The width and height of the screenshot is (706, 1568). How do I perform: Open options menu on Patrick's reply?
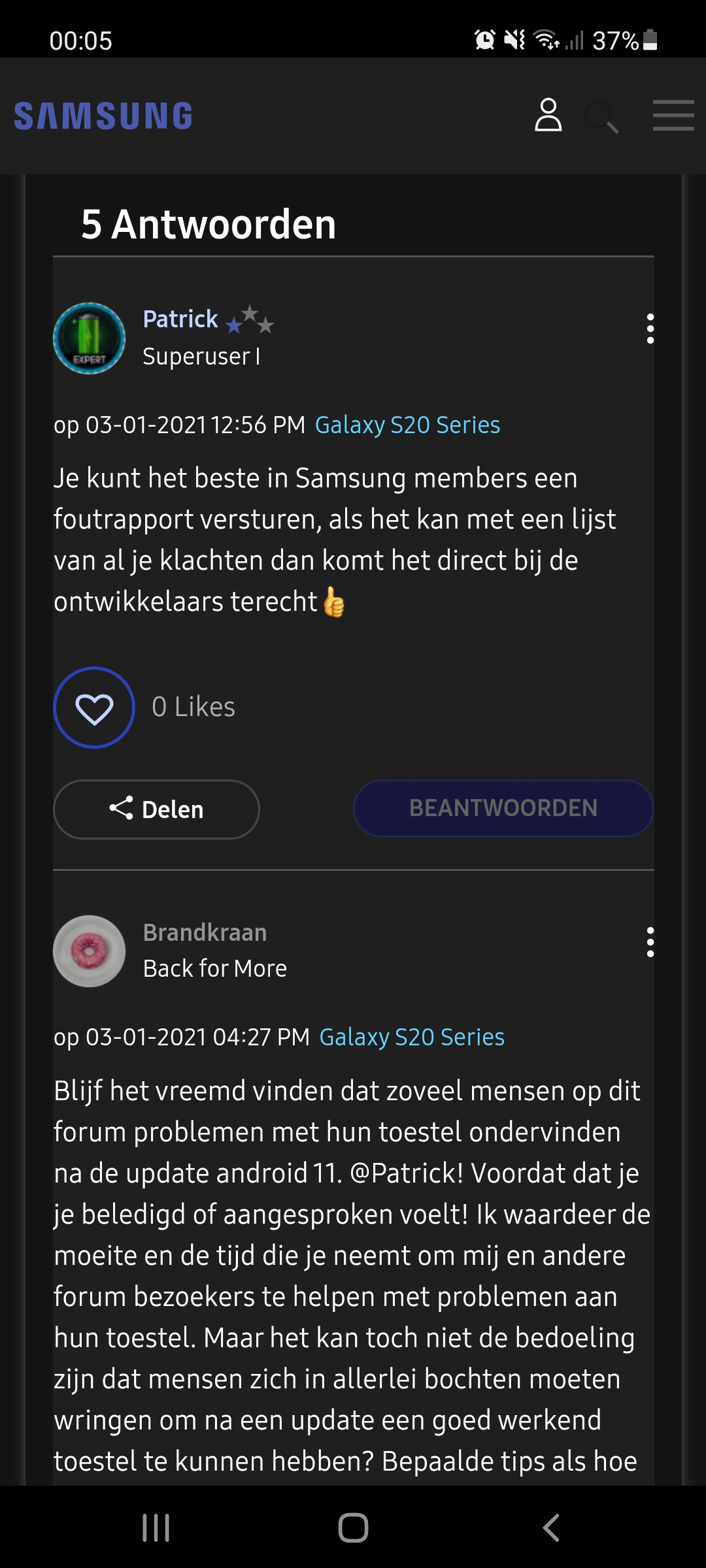[x=650, y=329]
